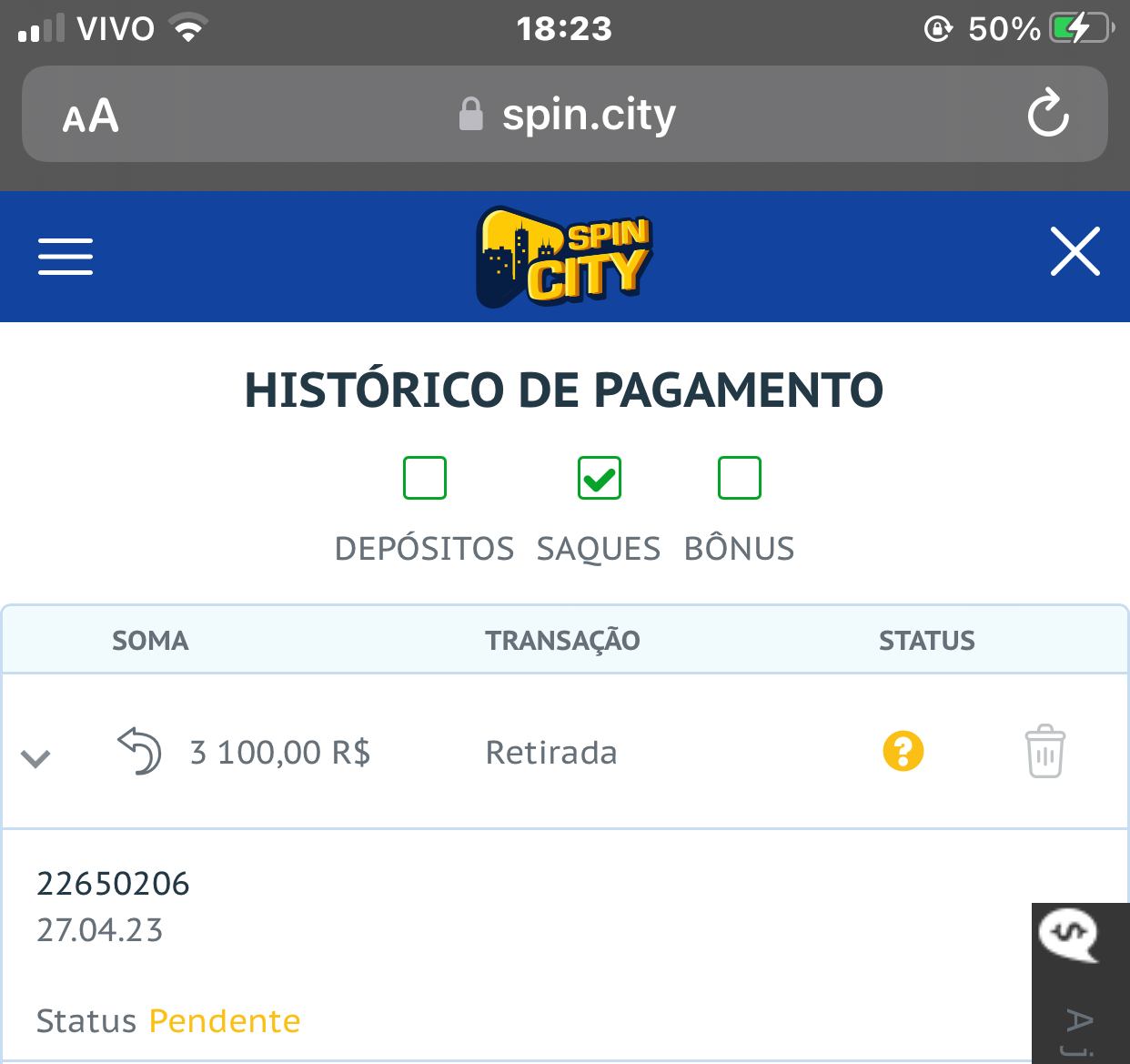View the pending status question mark

point(903,752)
